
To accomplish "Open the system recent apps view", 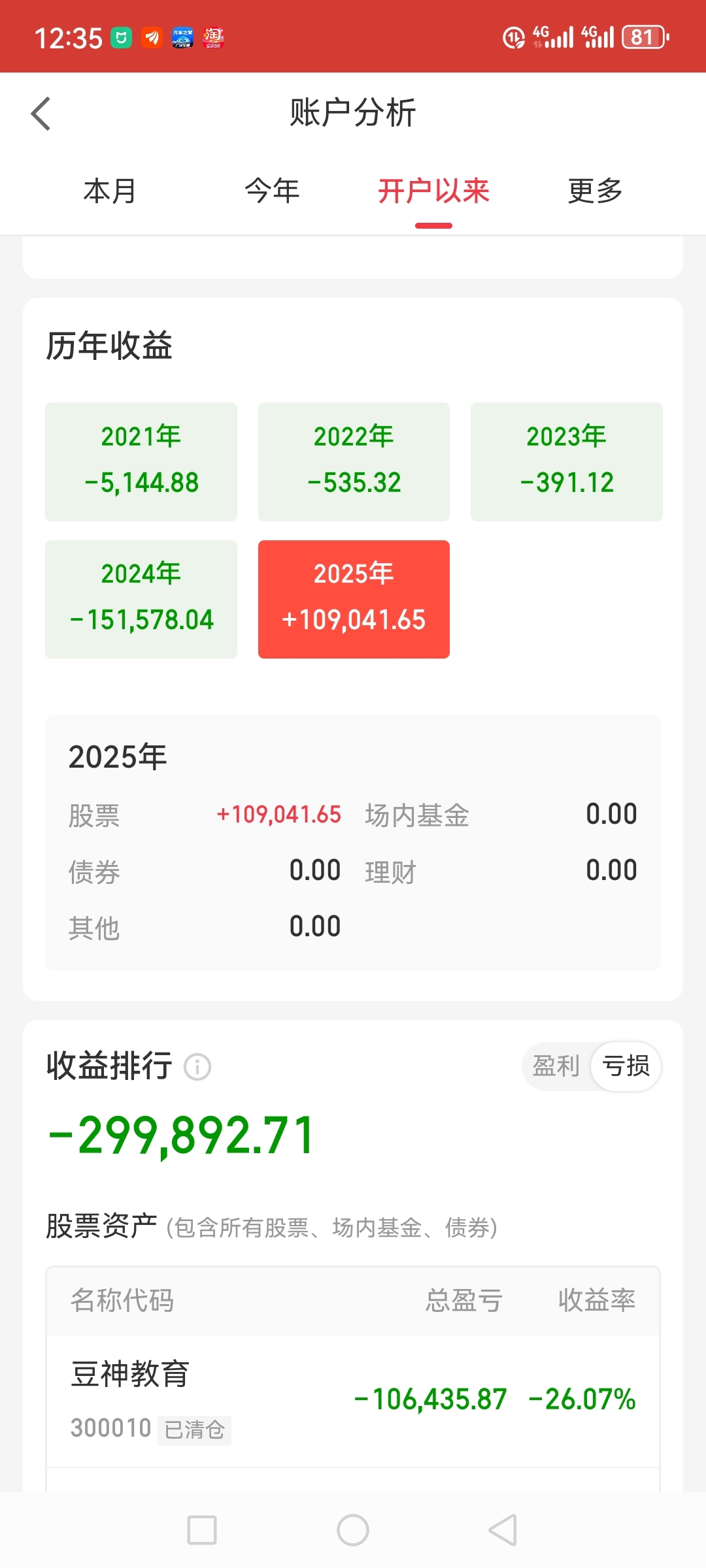I will (202, 1530).
